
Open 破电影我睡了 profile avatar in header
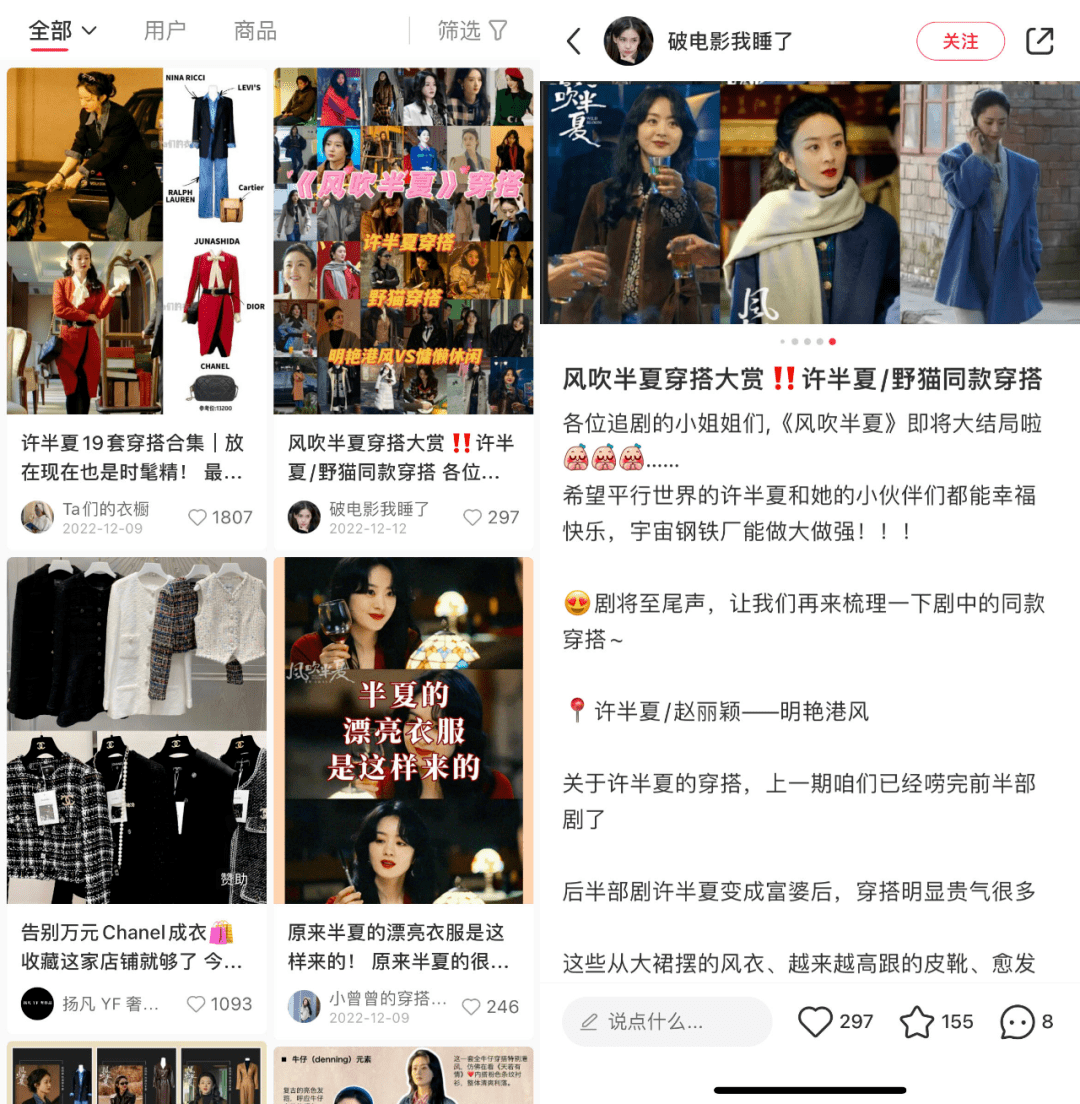click(x=629, y=41)
